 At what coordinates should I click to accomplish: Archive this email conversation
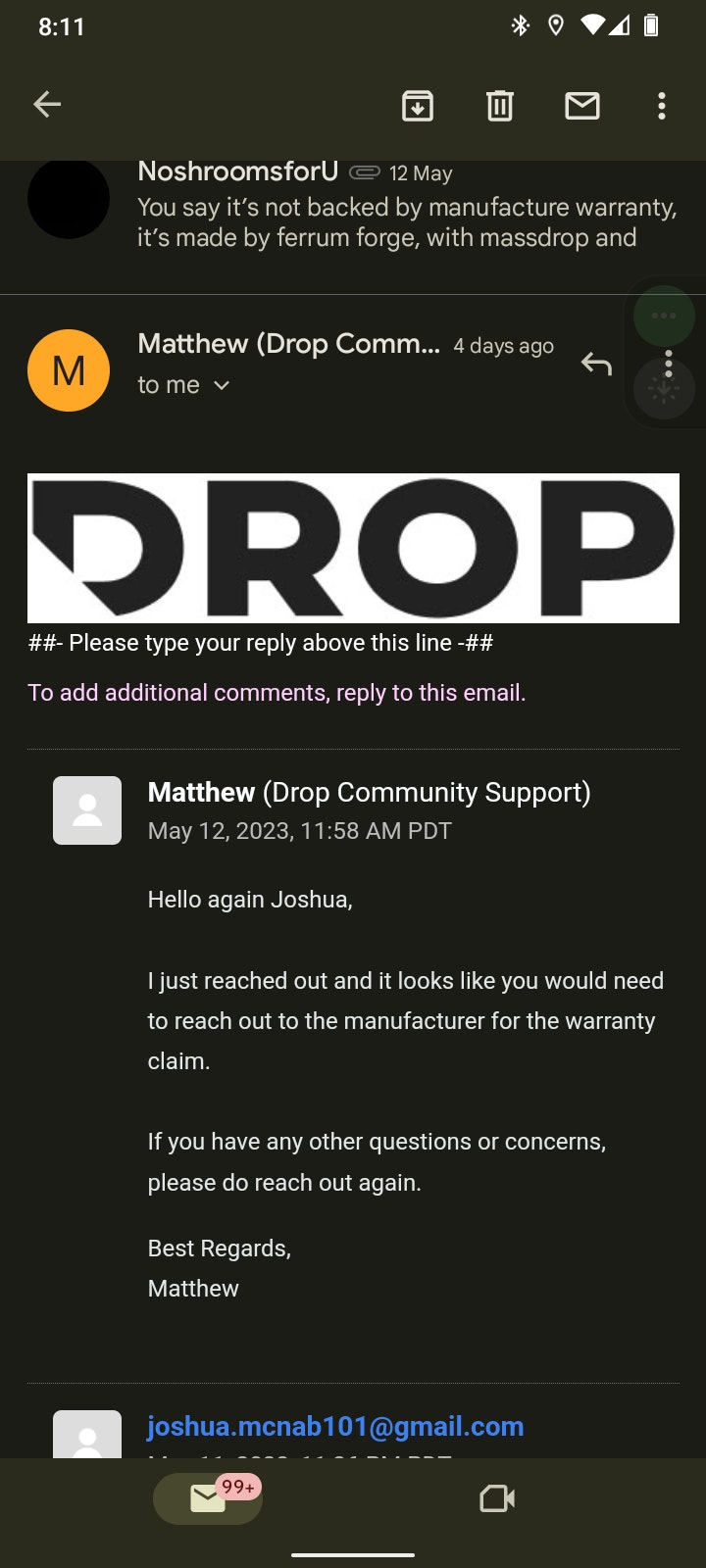click(x=418, y=105)
